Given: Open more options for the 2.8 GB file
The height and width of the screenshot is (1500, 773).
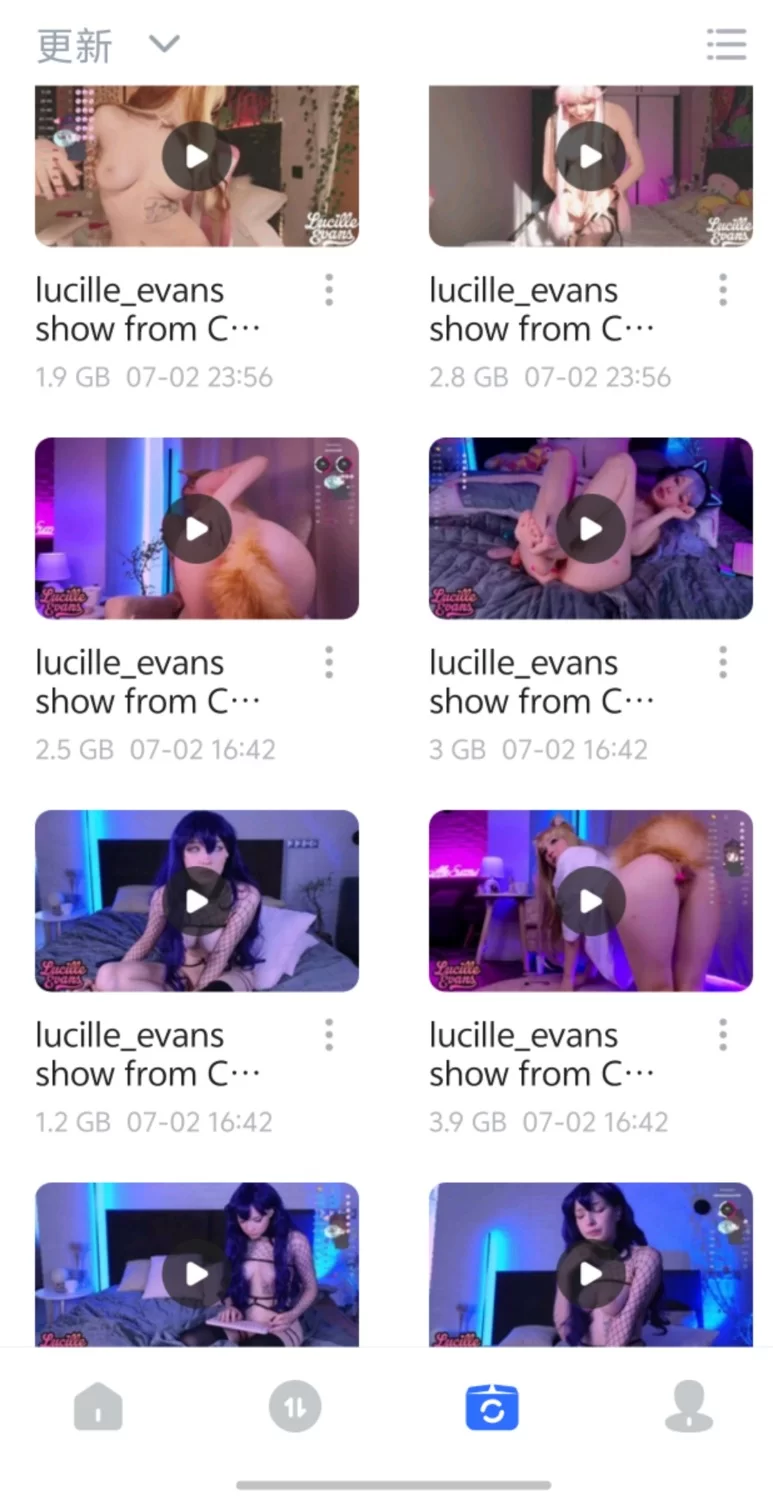Looking at the screenshot, I should point(723,291).
